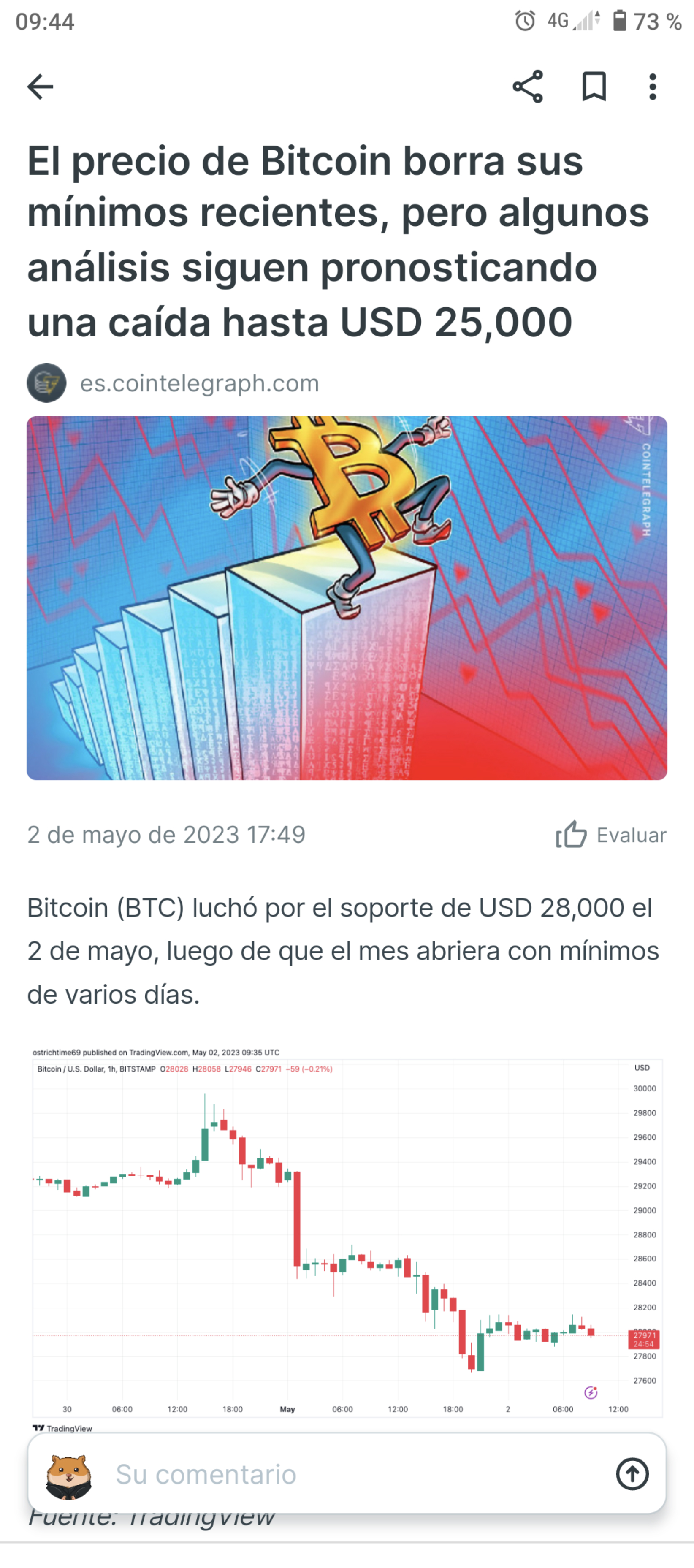The width and height of the screenshot is (694, 1568).
Task: Open the Bitcoin illustration header image
Action: 347,598
